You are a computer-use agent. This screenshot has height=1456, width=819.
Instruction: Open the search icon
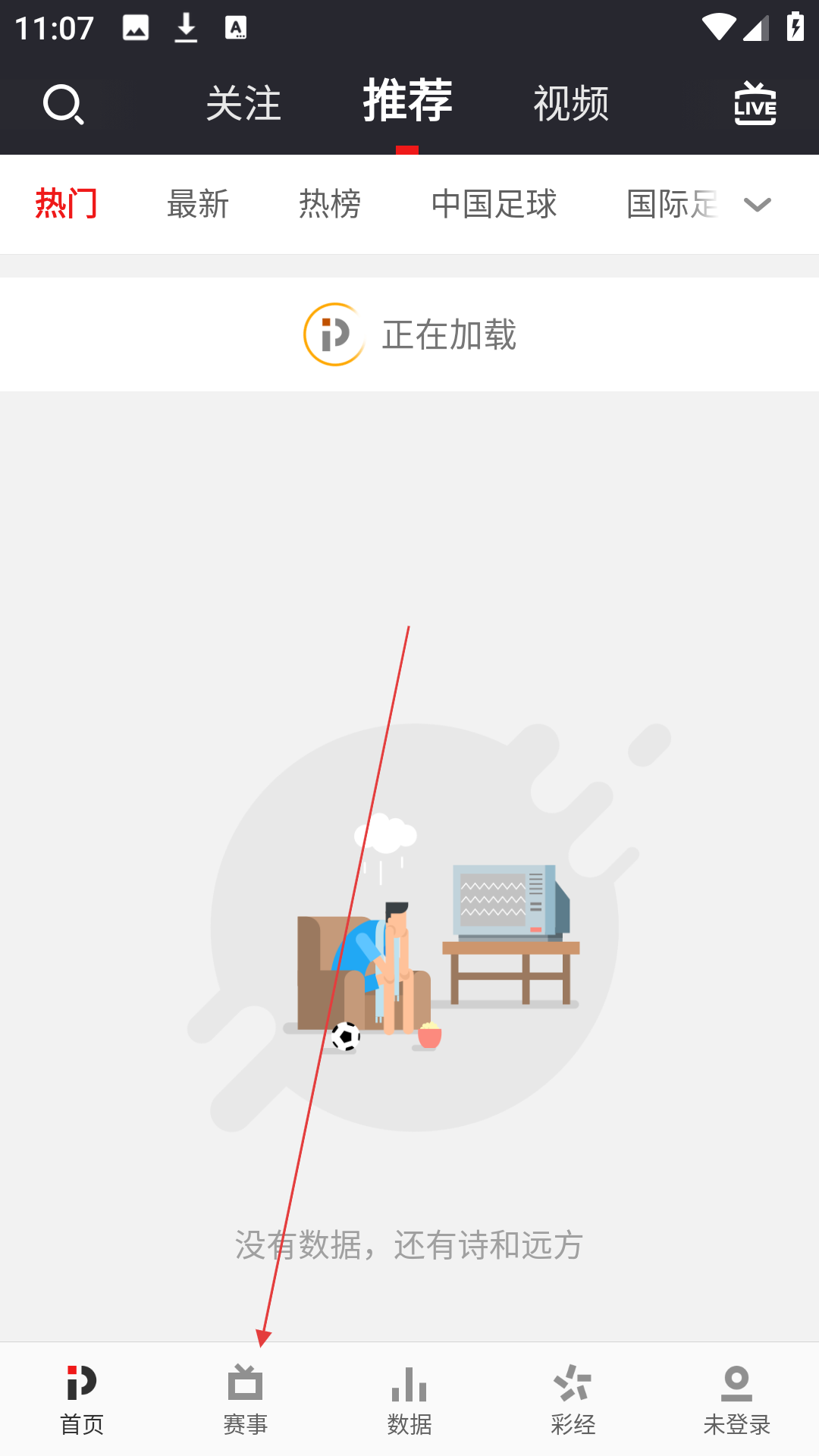[64, 105]
